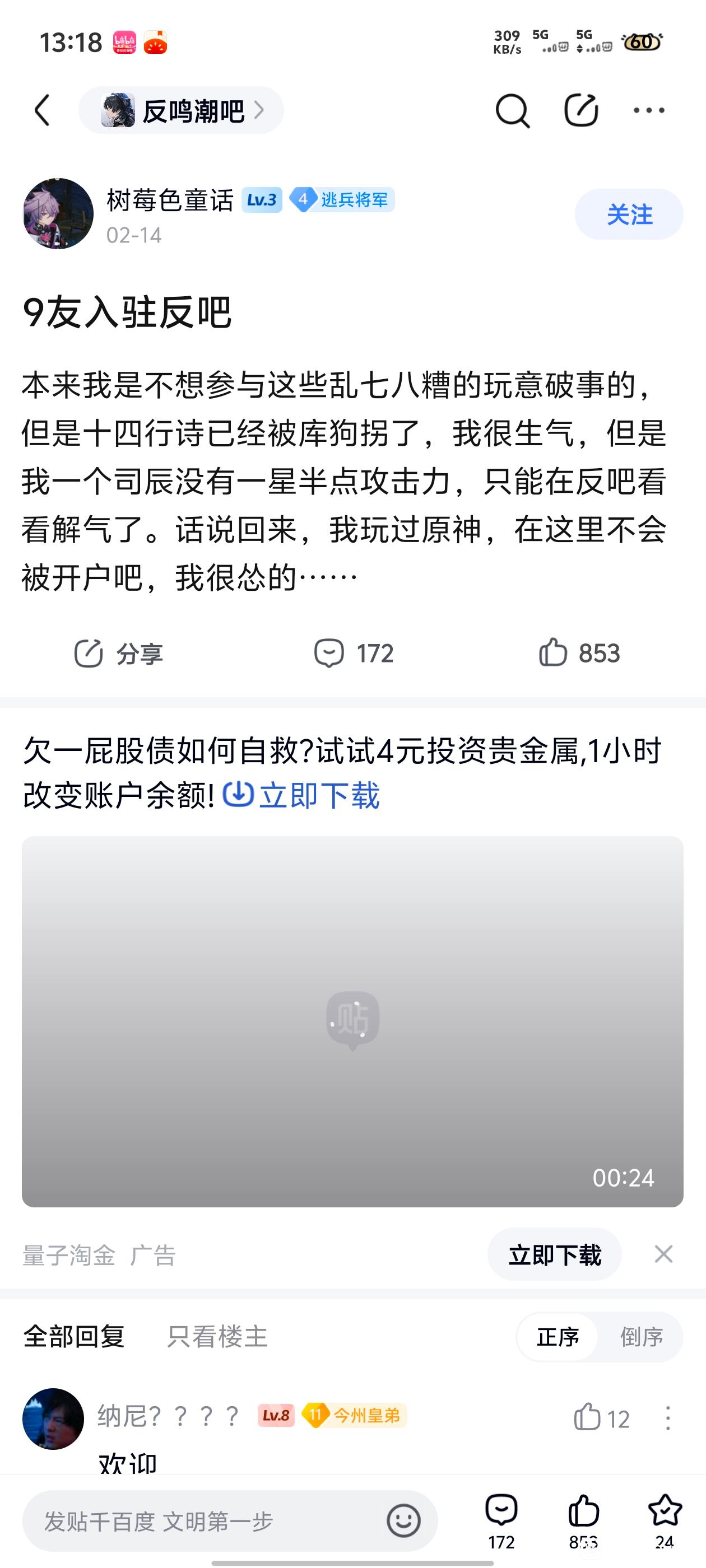Open the search icon

512,110
